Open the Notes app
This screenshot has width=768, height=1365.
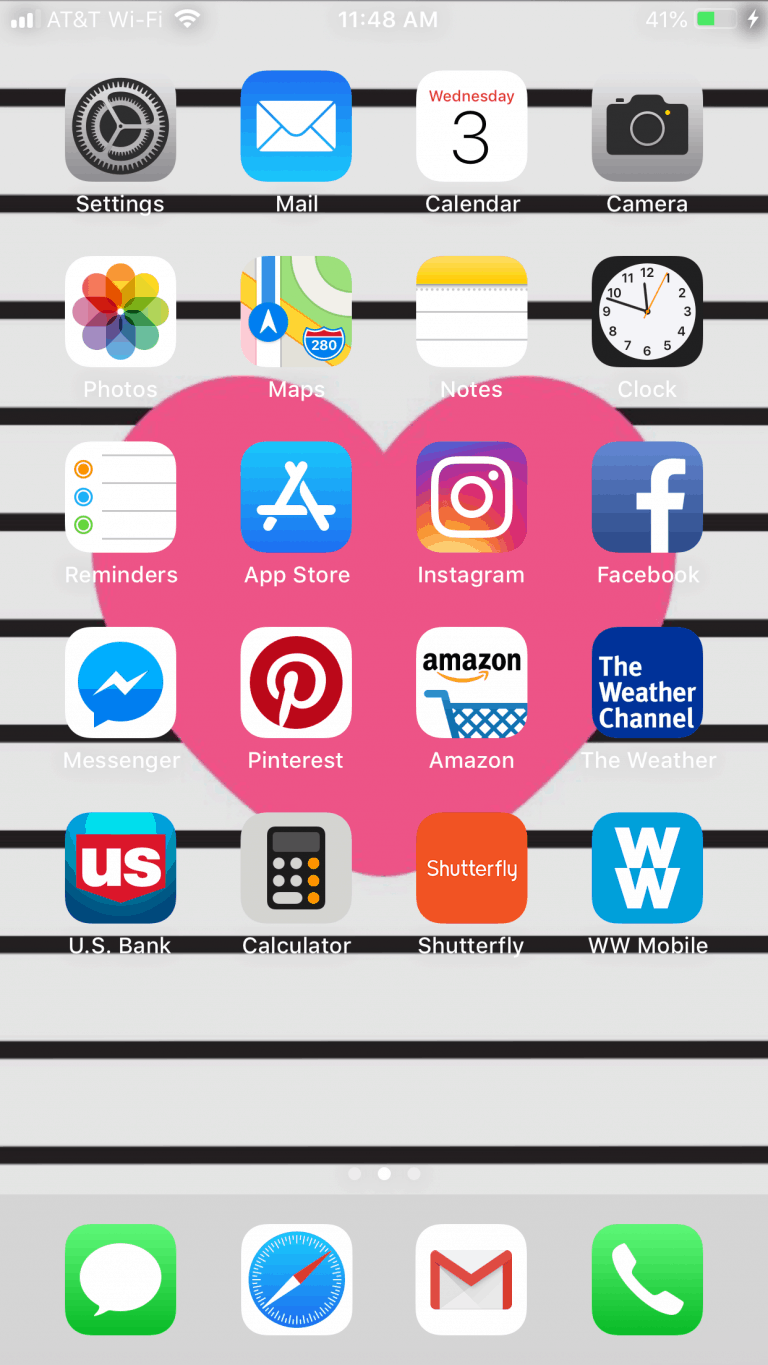(x=472, y=312)
